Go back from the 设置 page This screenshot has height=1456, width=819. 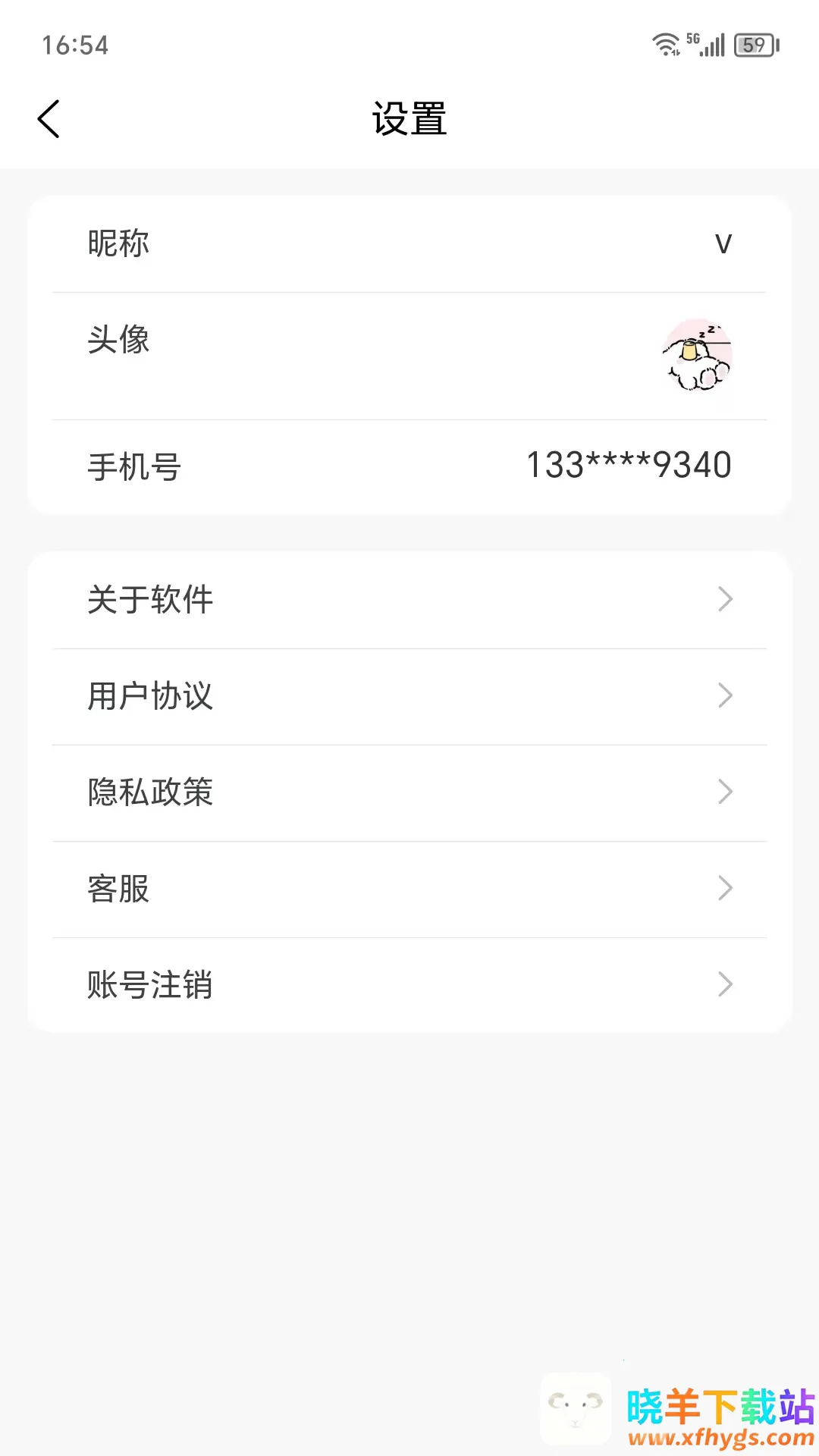point(49,119)
